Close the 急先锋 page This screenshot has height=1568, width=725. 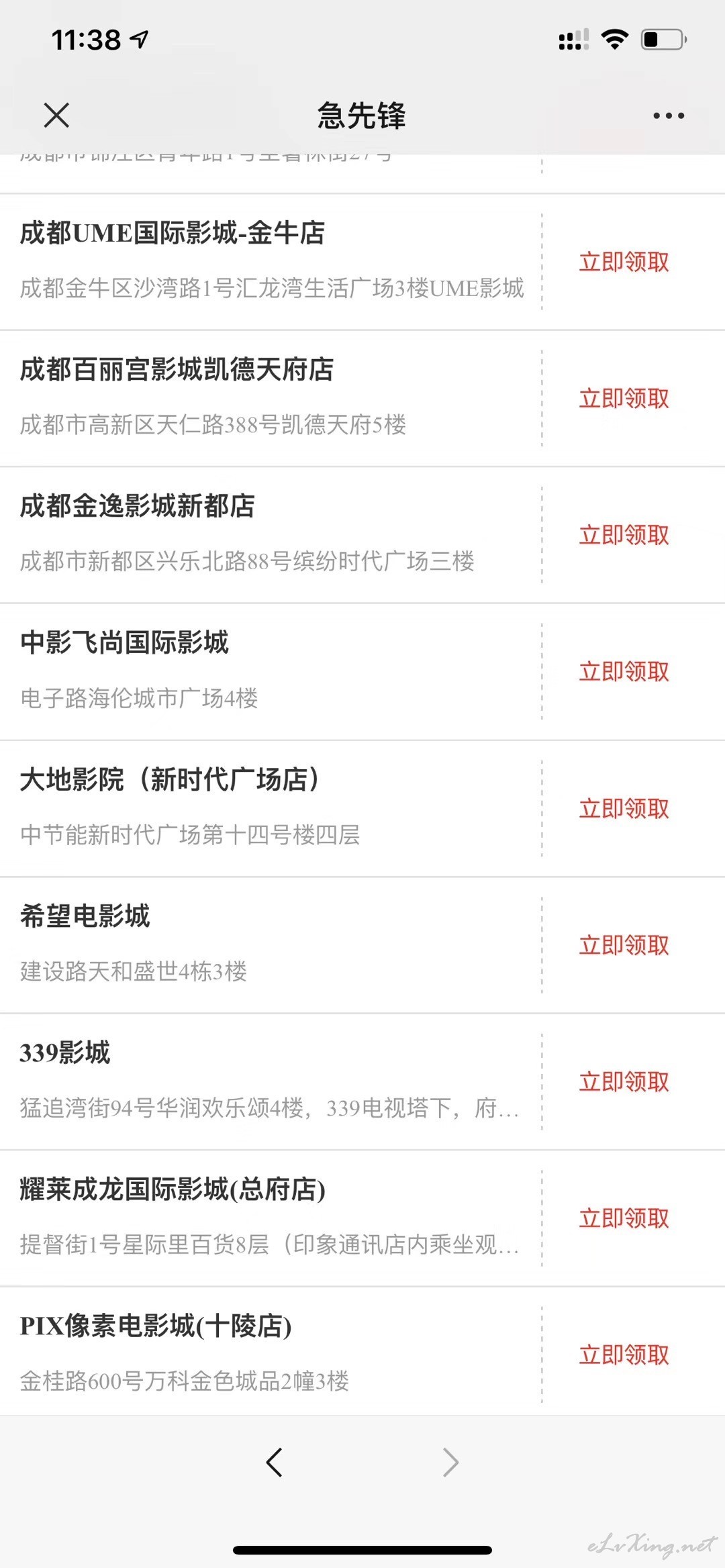coord(56,115)
